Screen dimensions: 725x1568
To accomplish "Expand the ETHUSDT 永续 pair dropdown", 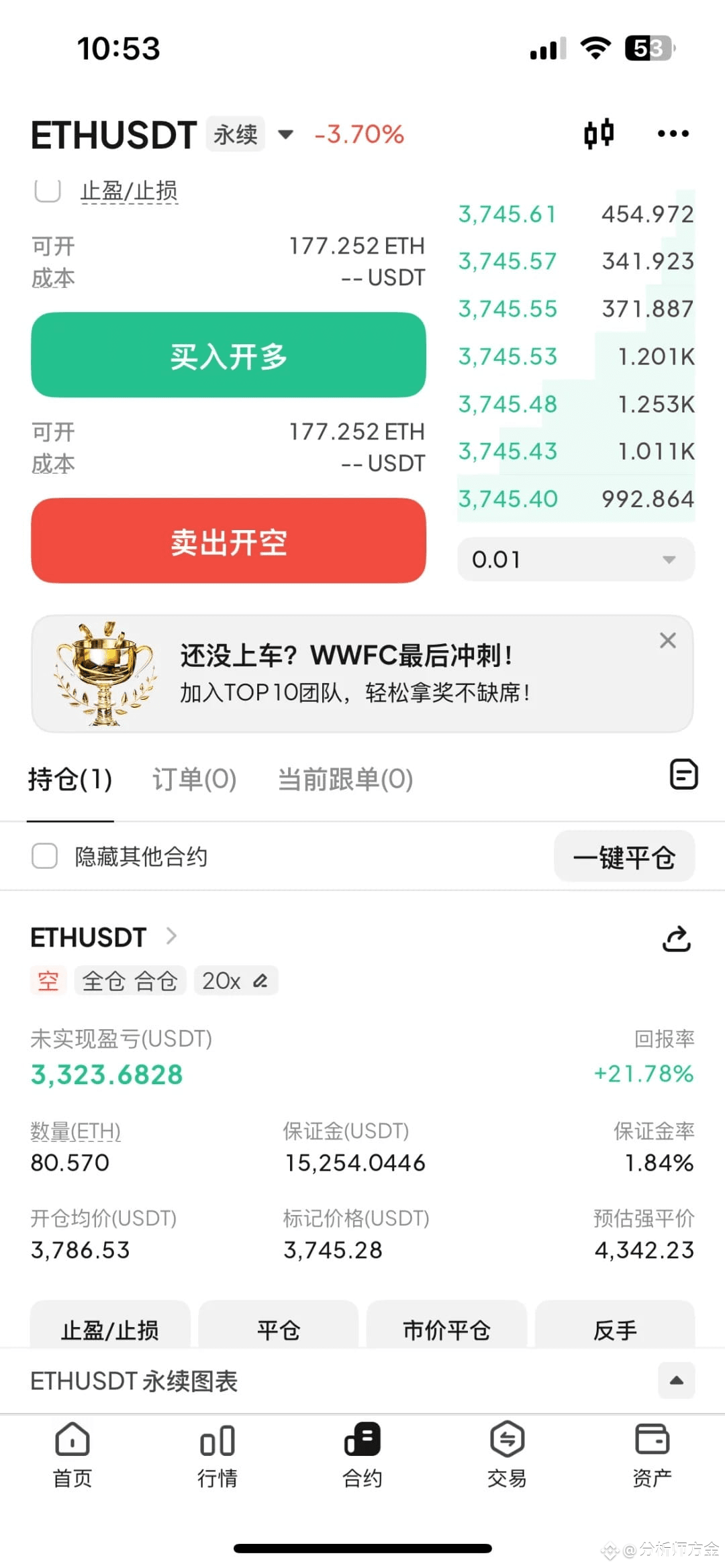I will (285, 134).
